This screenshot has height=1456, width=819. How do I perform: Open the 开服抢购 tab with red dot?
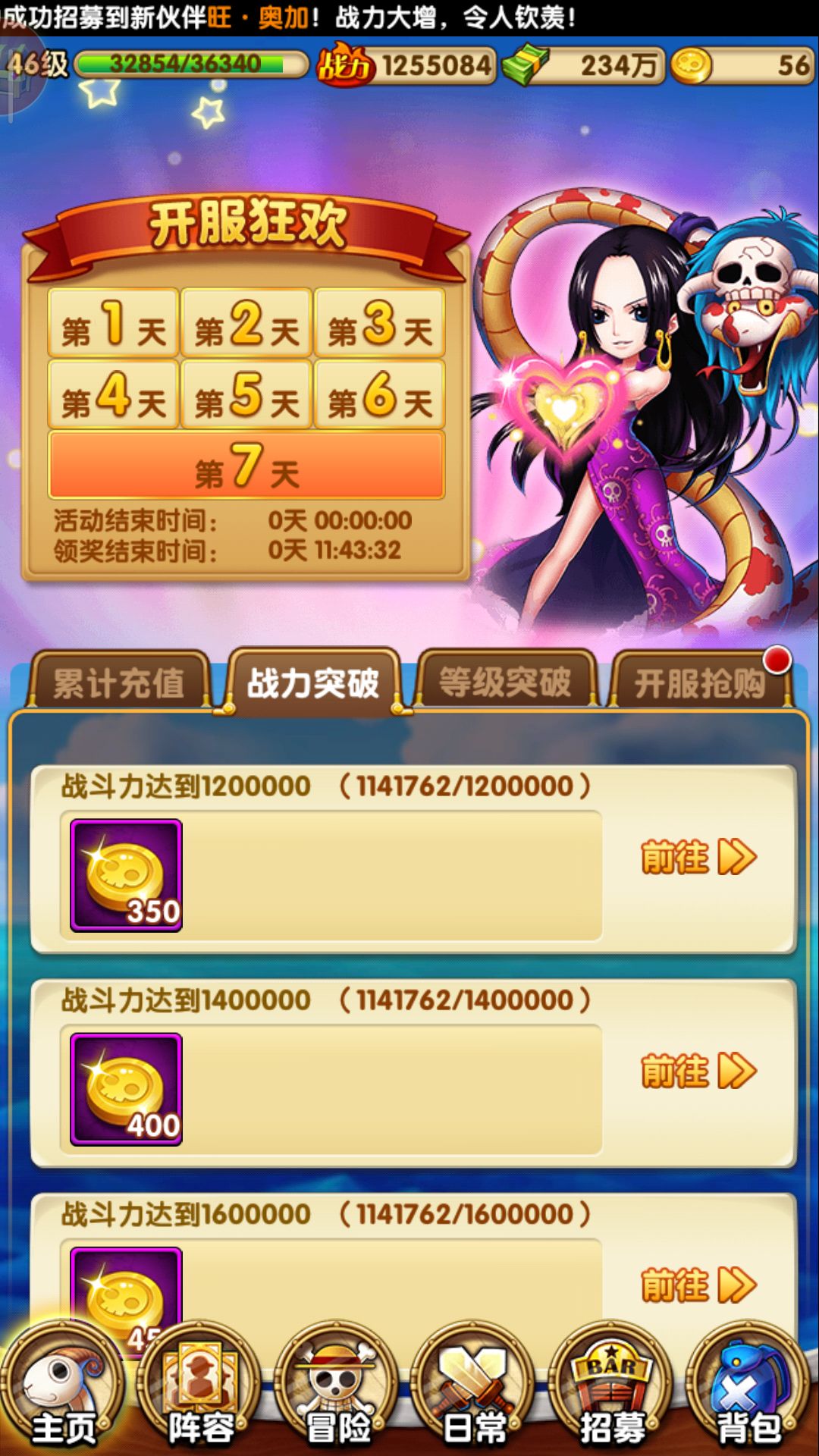coord(701,682)
